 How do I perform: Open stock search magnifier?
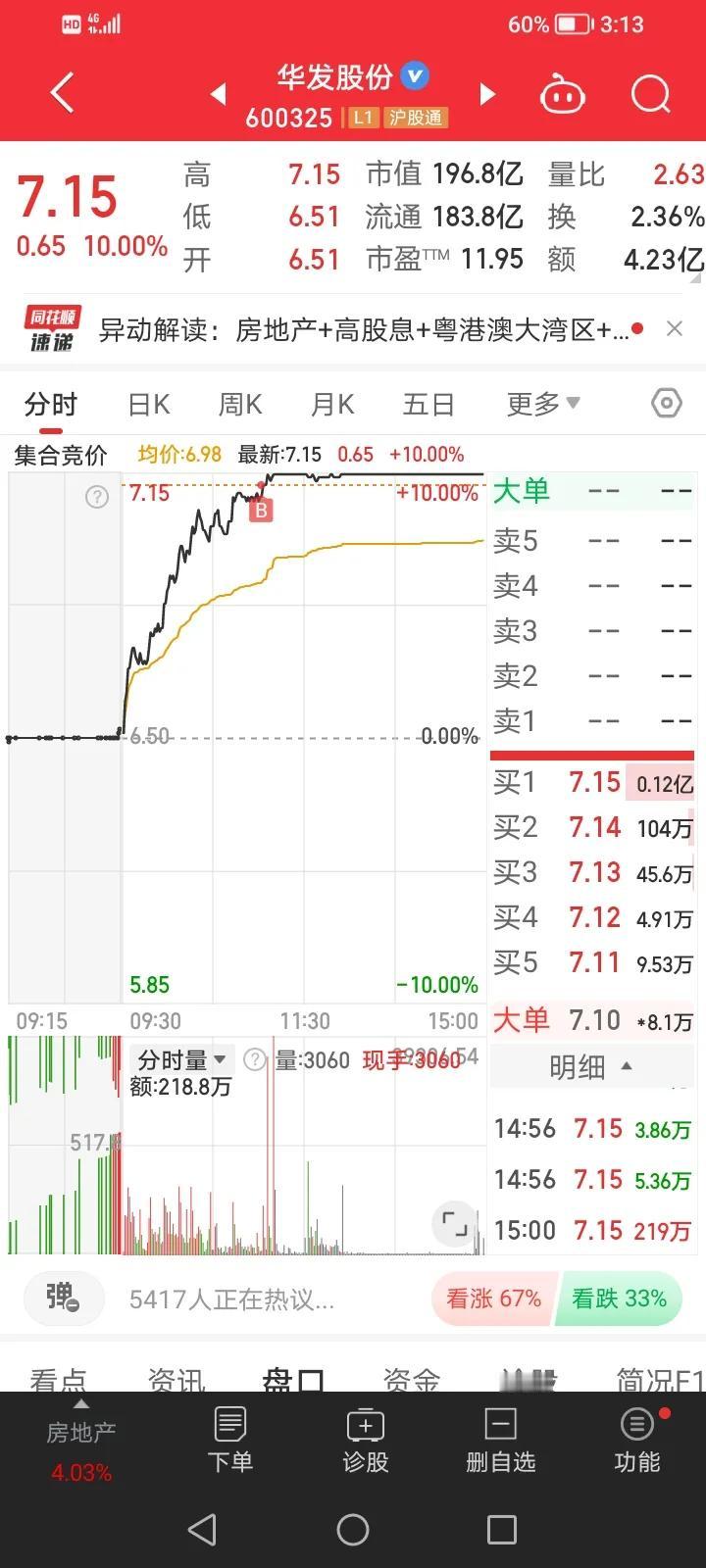point(650,94)
